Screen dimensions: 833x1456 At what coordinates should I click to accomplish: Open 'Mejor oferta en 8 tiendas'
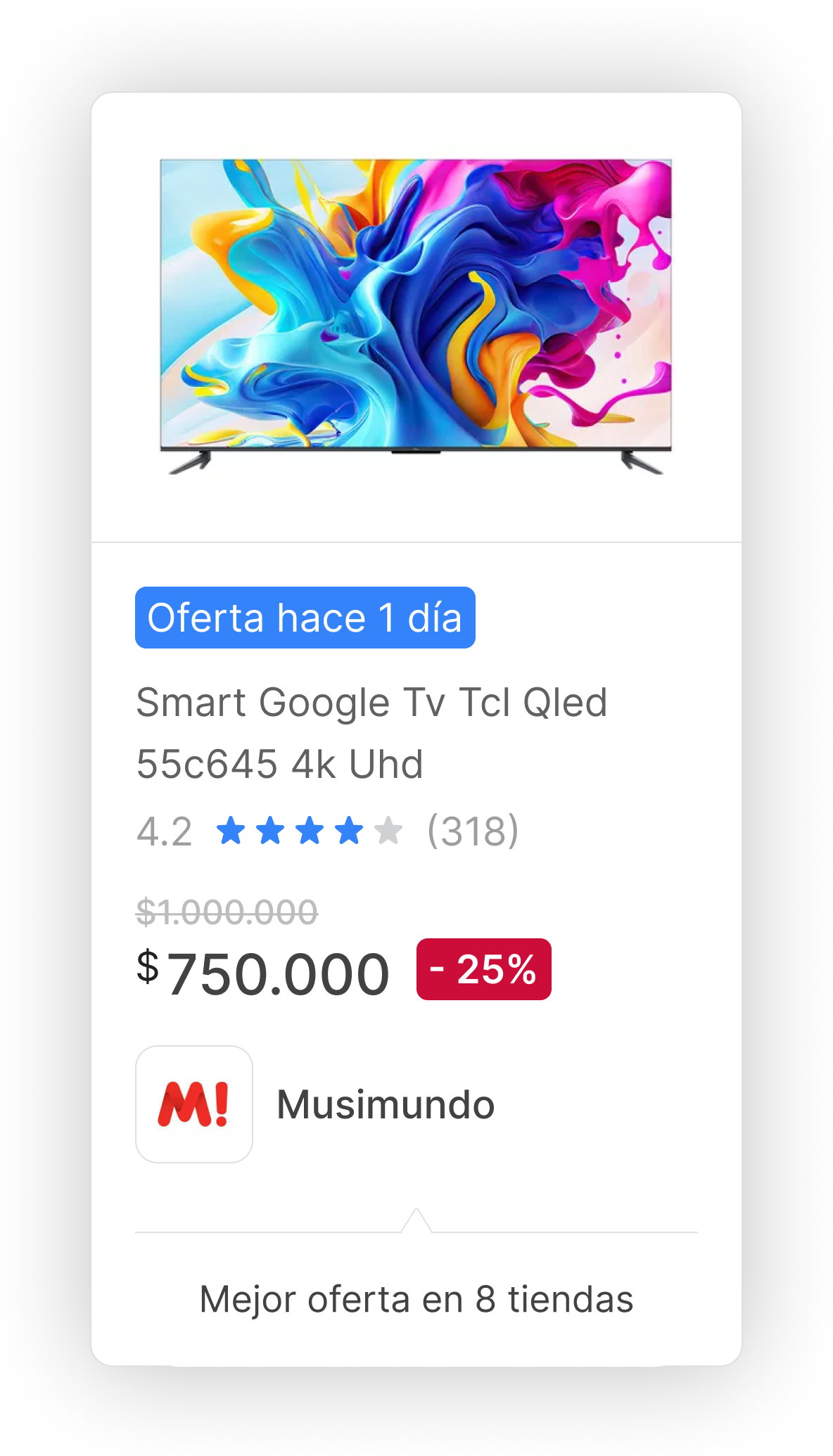pos(416,1300)
